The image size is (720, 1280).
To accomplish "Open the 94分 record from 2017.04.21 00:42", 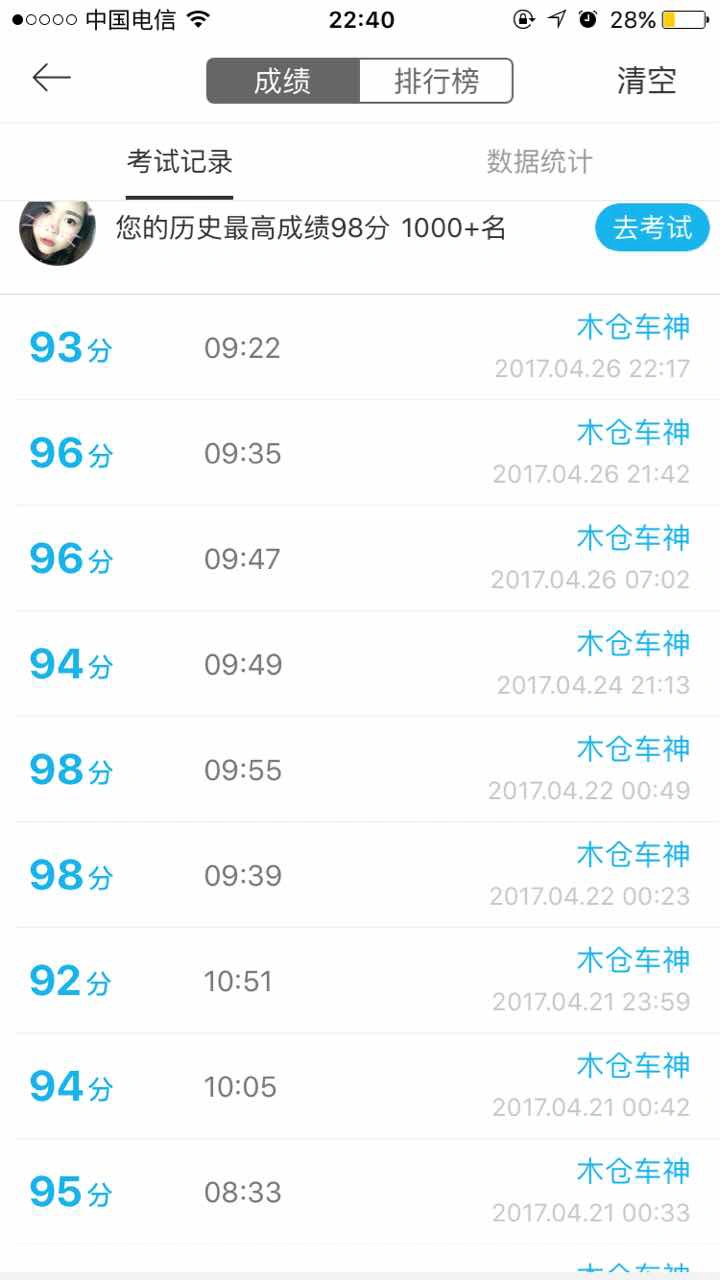I will pos(360,1086).
